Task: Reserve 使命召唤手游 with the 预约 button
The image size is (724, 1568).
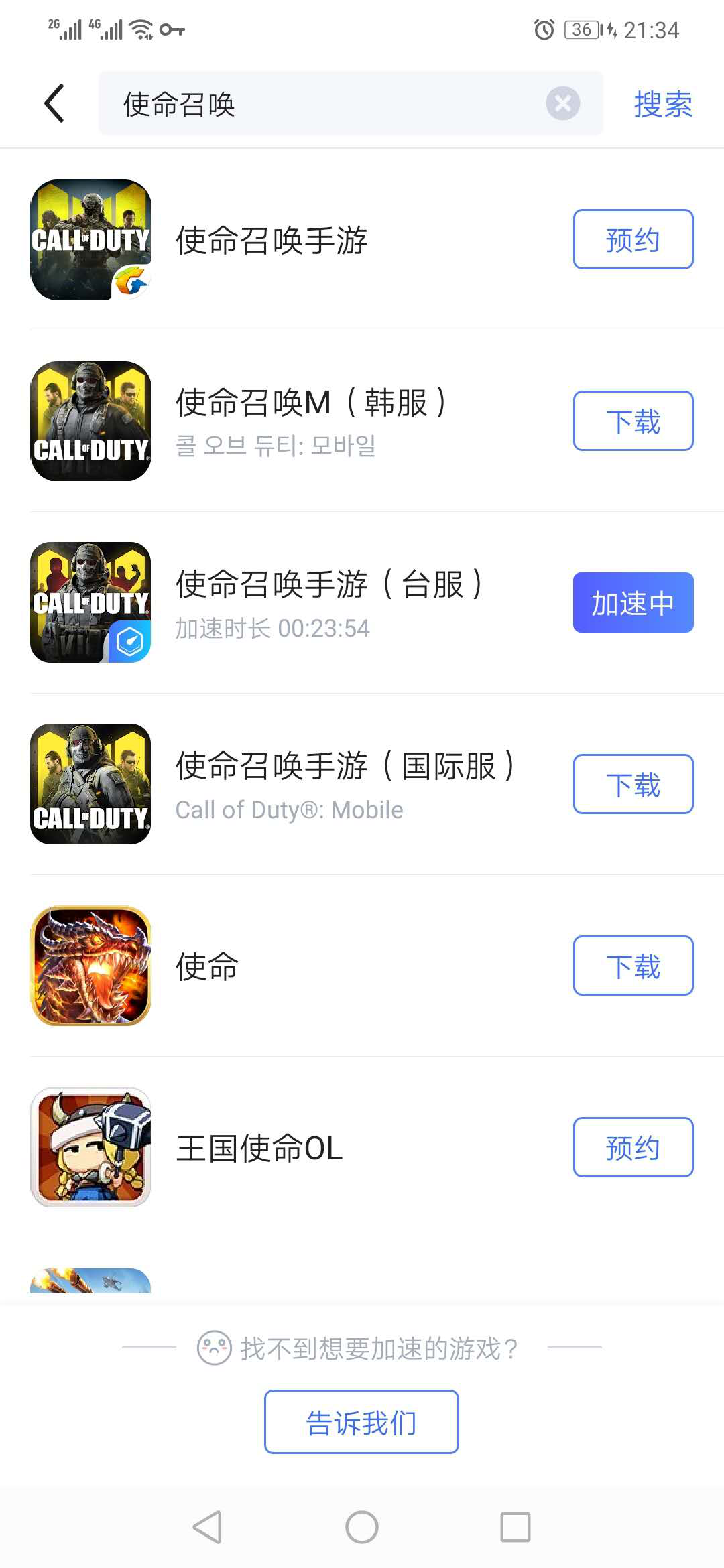Action: pyautogui.click(x=633, y=240)
